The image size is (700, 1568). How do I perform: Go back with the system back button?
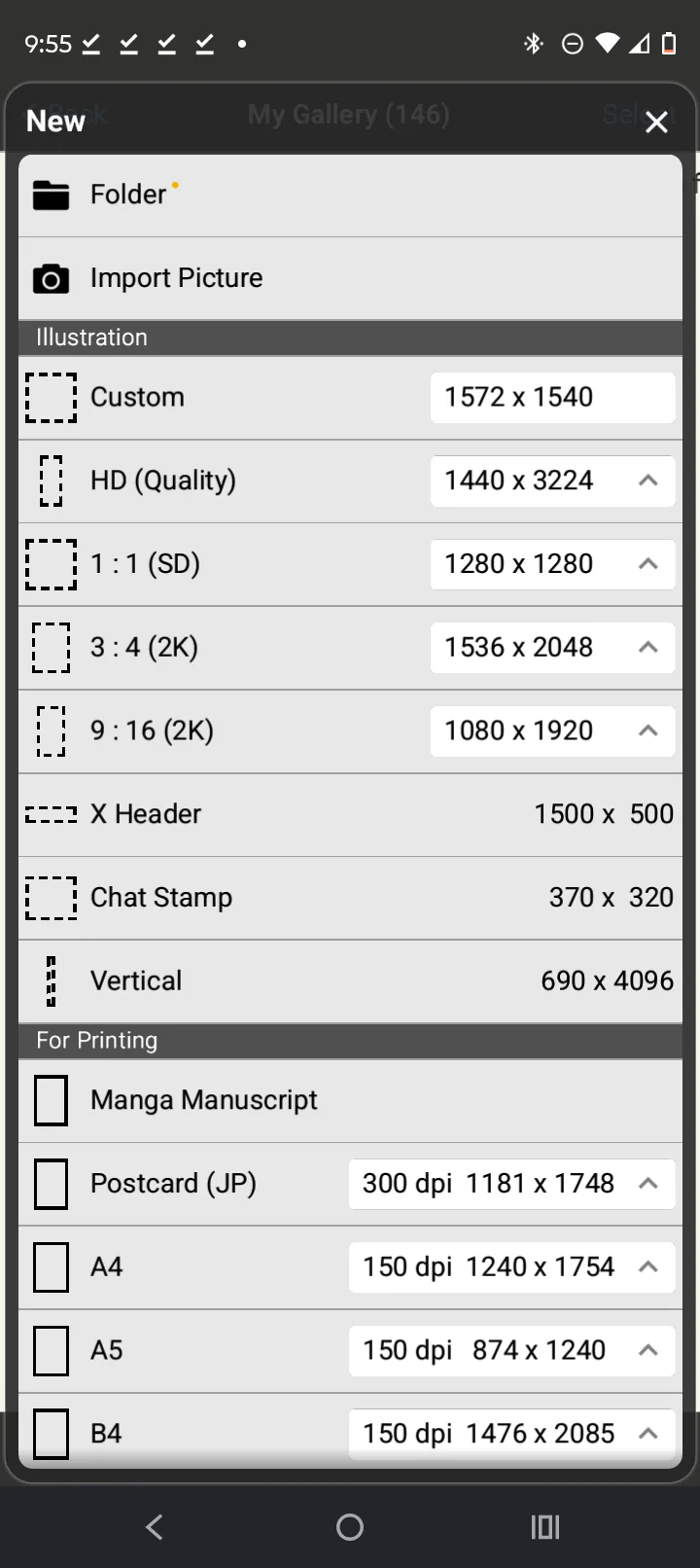(155, 1527)
